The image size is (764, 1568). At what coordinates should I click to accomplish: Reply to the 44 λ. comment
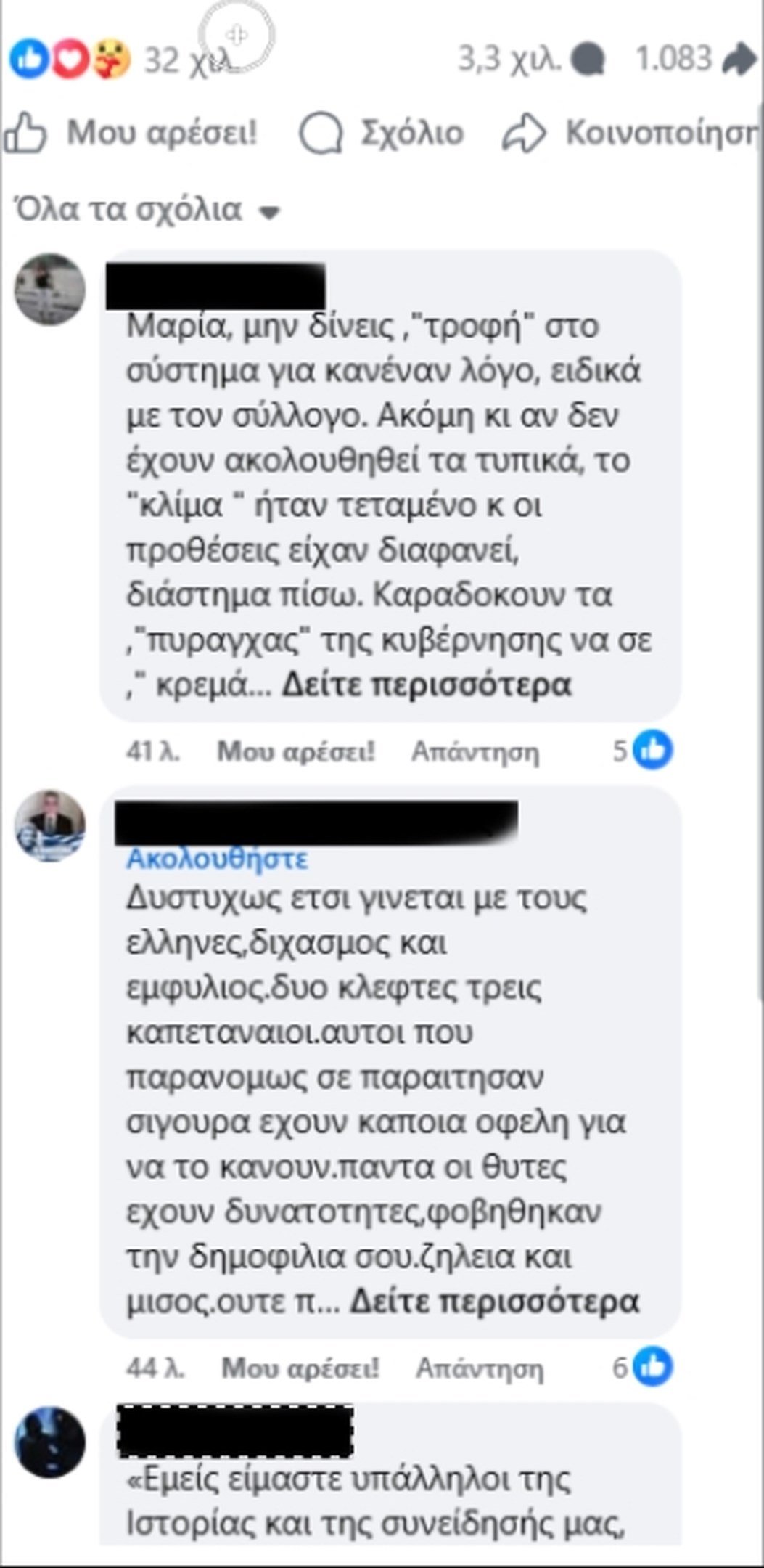[x=479, y=1368]
